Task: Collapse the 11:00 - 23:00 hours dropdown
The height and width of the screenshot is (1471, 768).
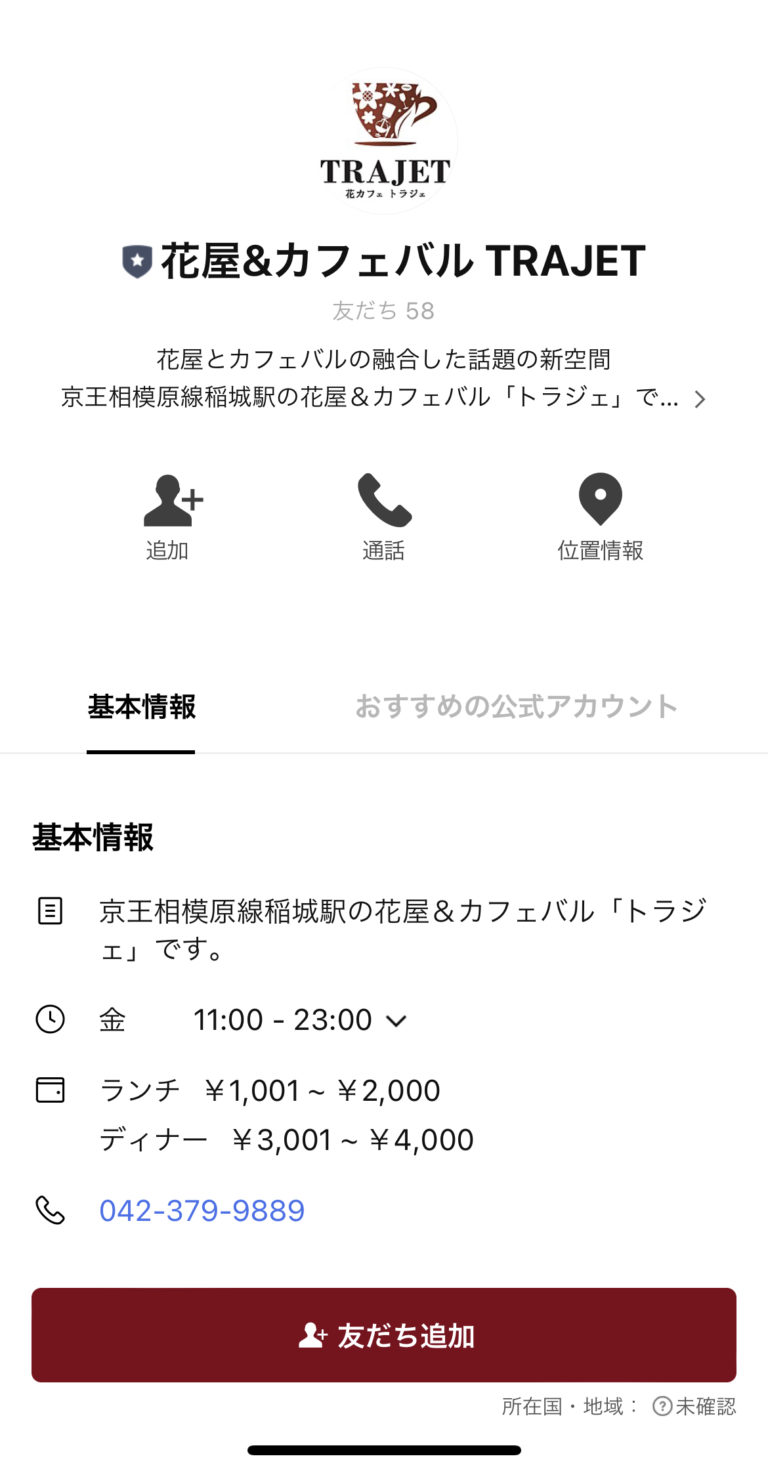Action: click(395, 1021)
